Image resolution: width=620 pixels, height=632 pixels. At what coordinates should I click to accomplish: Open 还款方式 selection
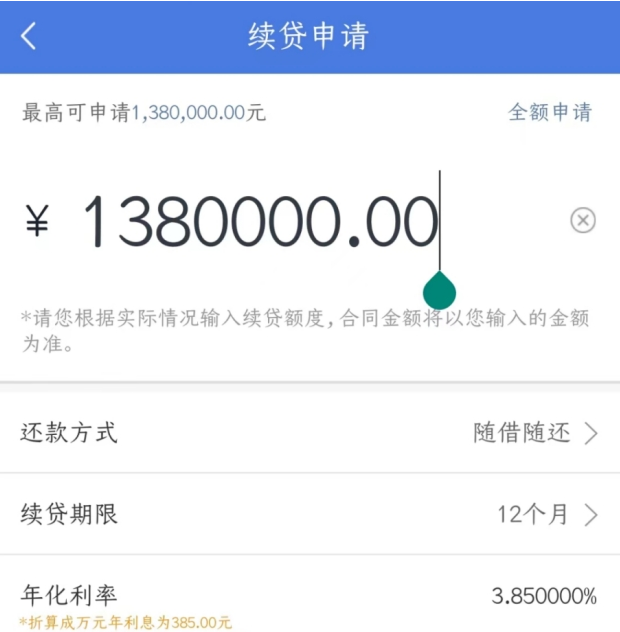(x=310, y=433)
